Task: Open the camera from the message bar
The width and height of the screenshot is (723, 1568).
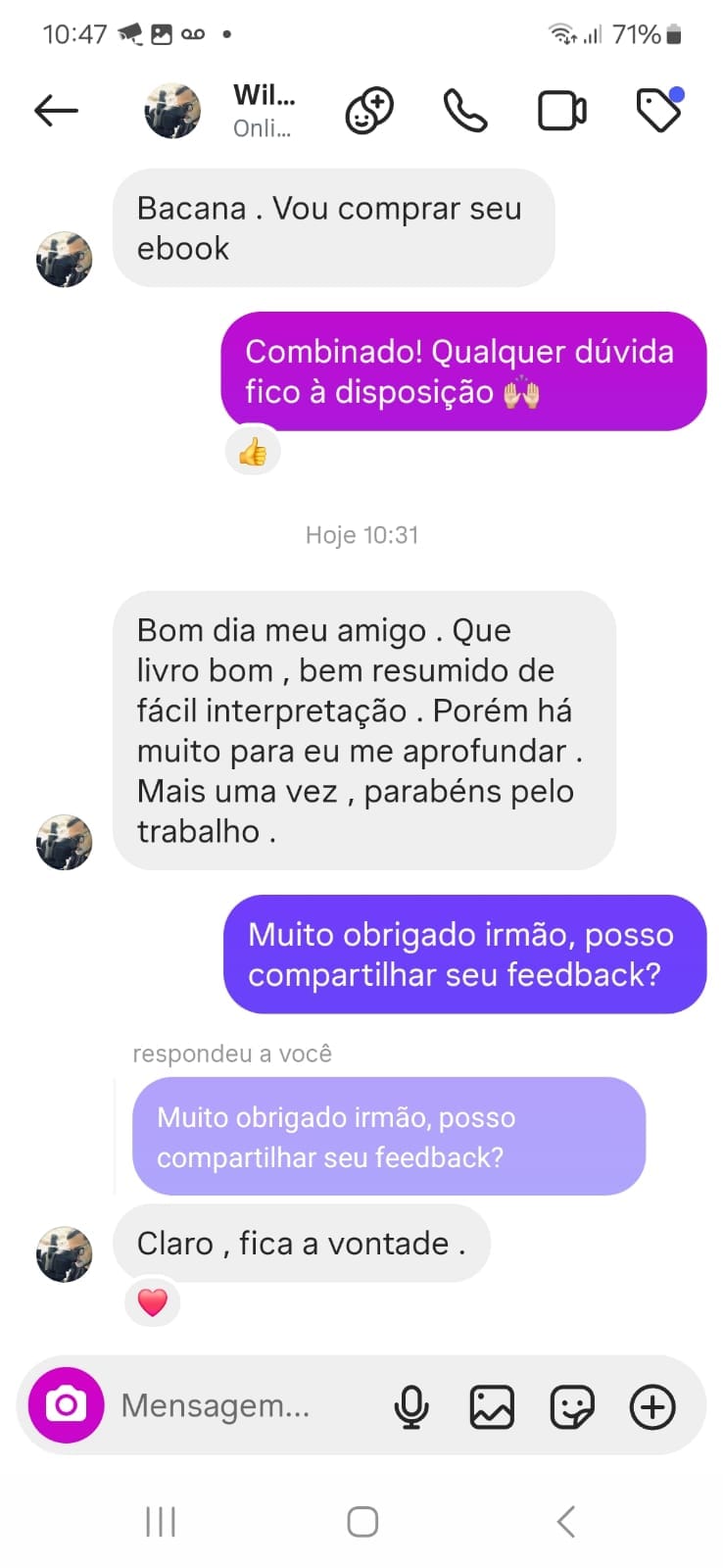Action: tap(66, 1405)
